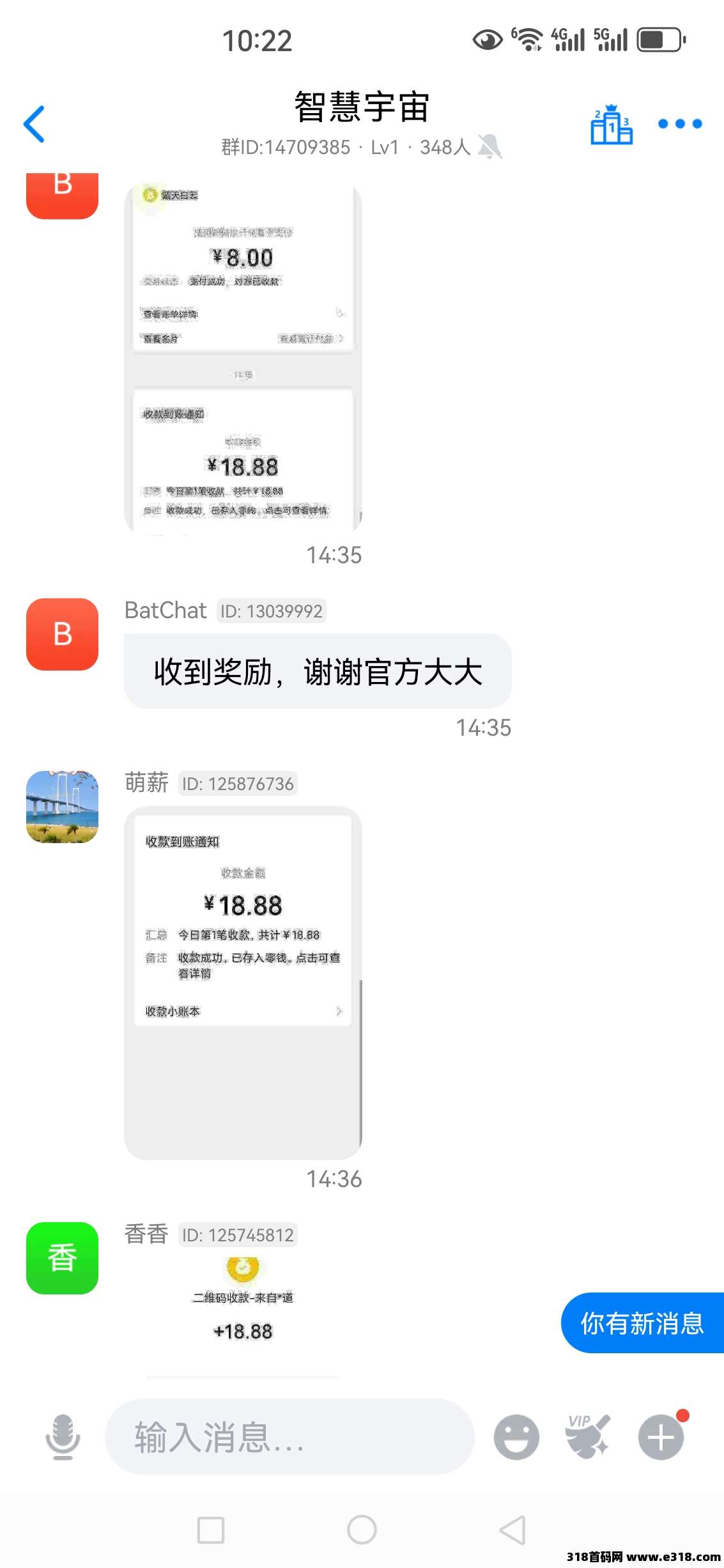Tap the system home button

coord(362,1530)
